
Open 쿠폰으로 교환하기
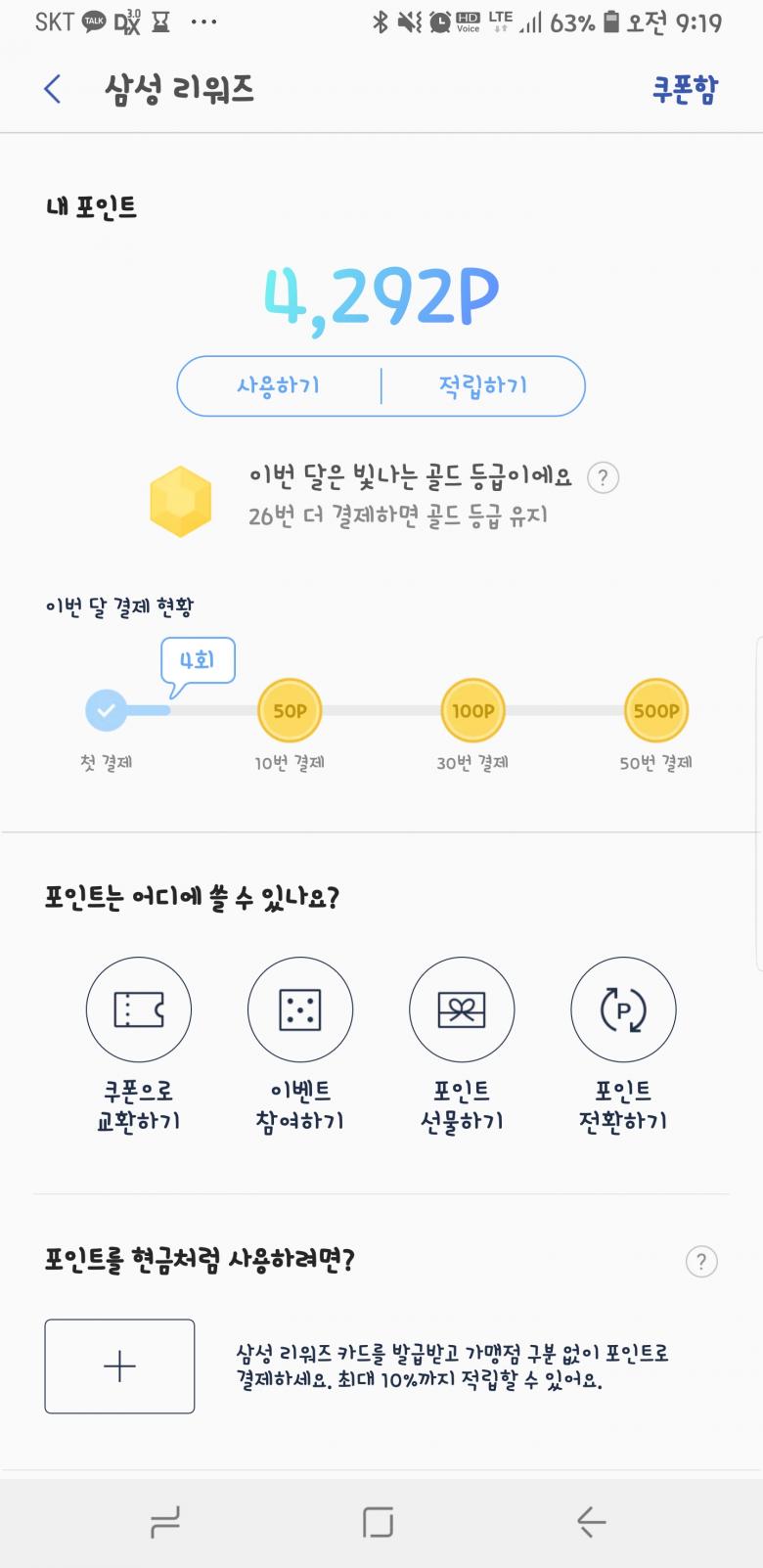[x=138, y=1009]
